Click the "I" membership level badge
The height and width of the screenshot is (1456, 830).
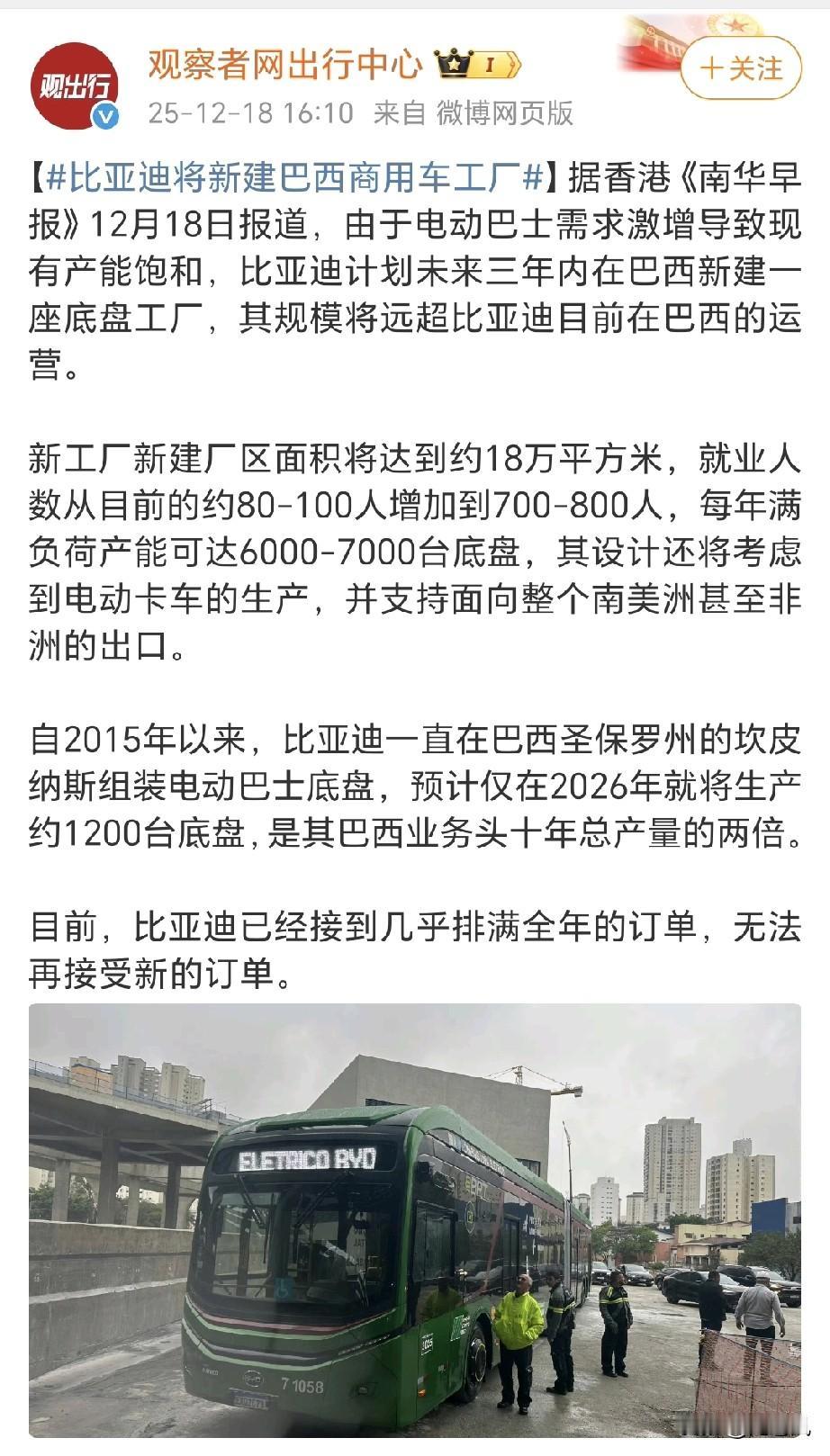point(488,63)
